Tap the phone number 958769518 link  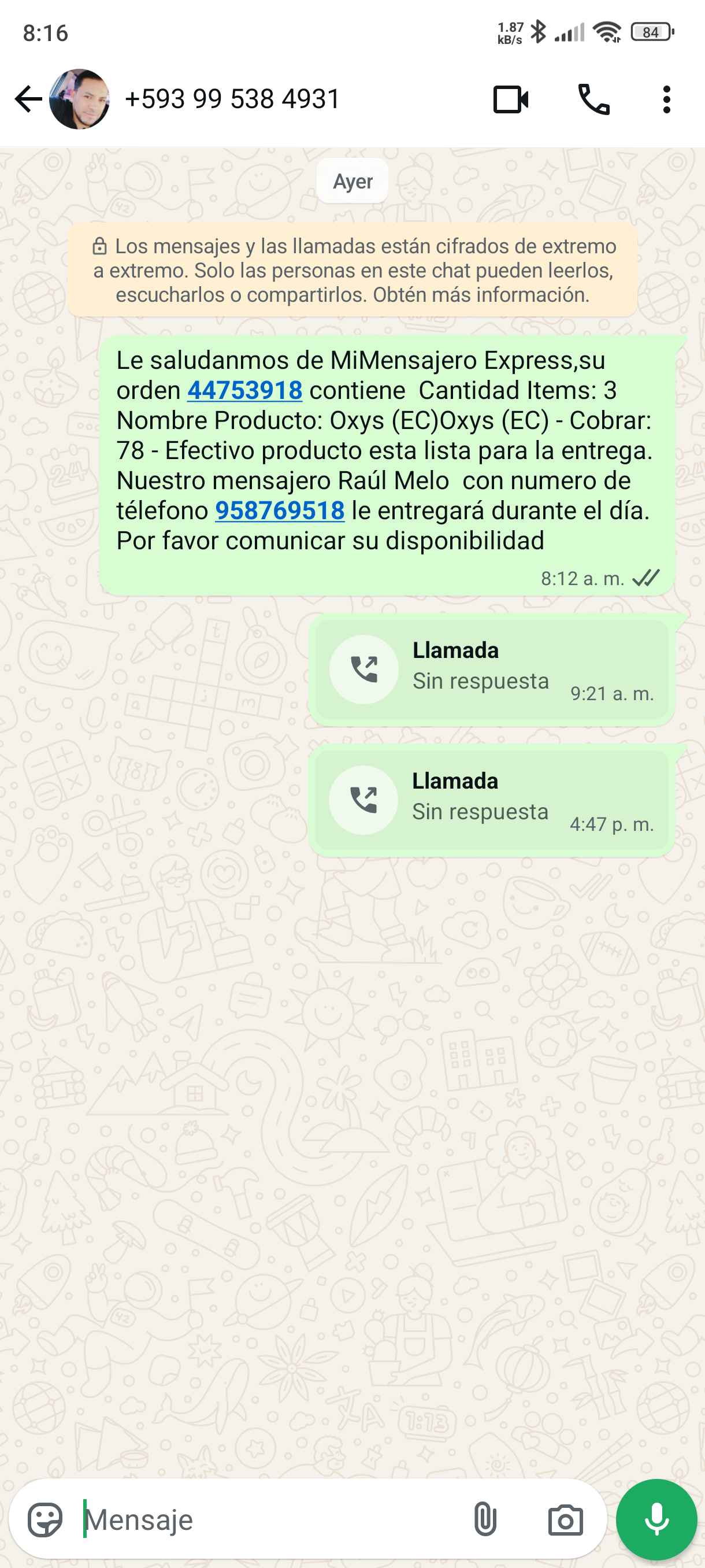[280, 511]
